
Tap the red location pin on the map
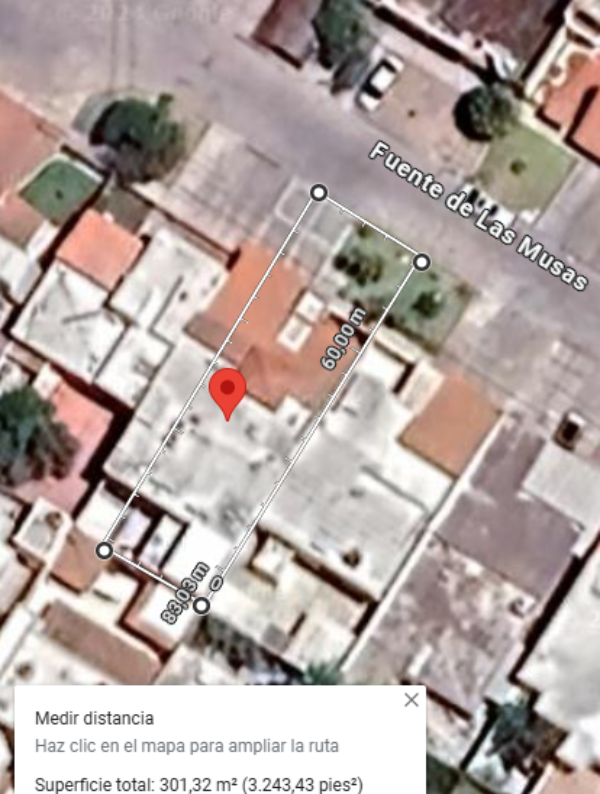(x=230, y=390)
